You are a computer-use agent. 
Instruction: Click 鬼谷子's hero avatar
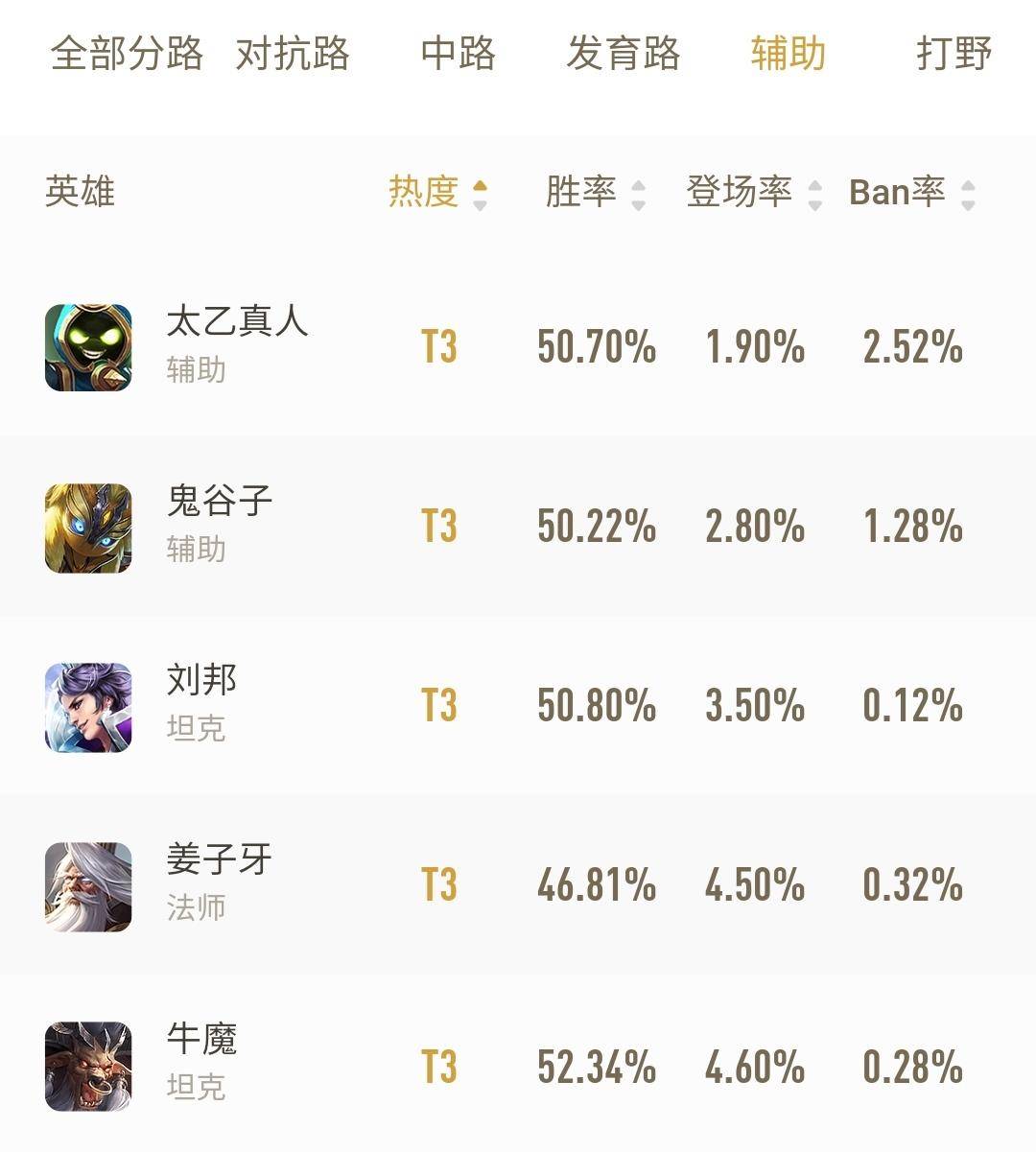pos(88,526)
